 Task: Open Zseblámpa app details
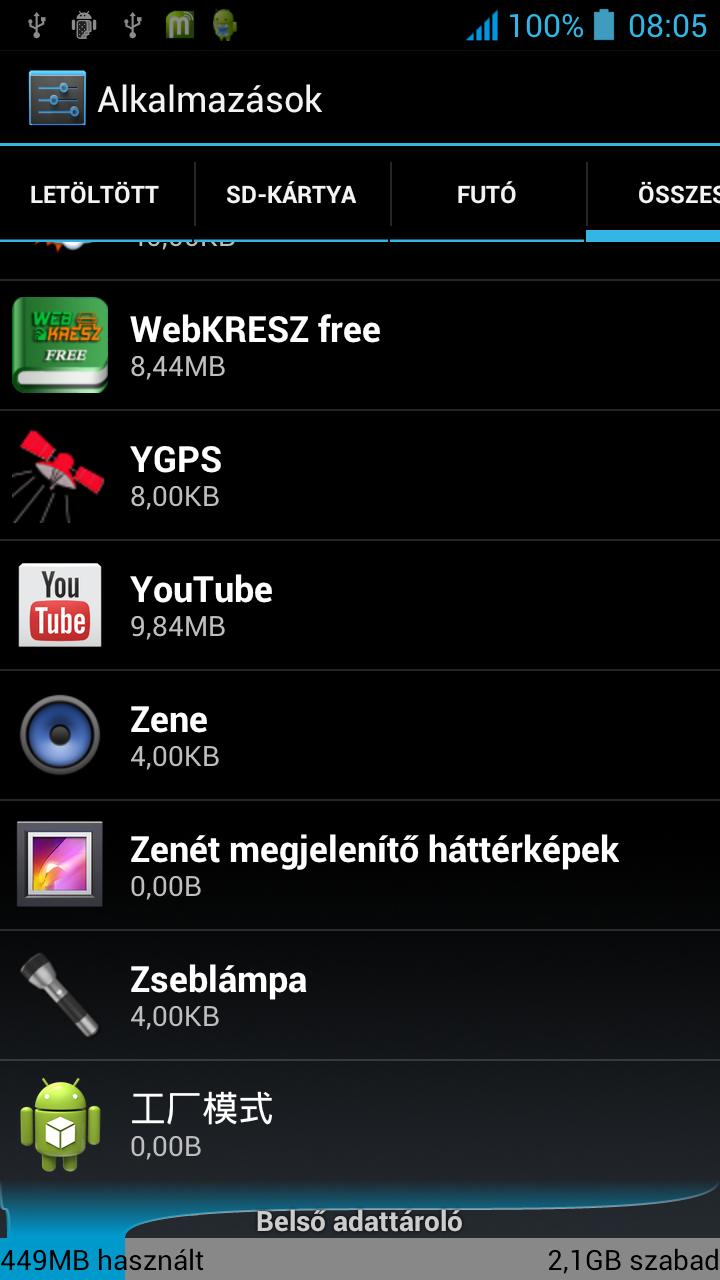coord(360,995)
